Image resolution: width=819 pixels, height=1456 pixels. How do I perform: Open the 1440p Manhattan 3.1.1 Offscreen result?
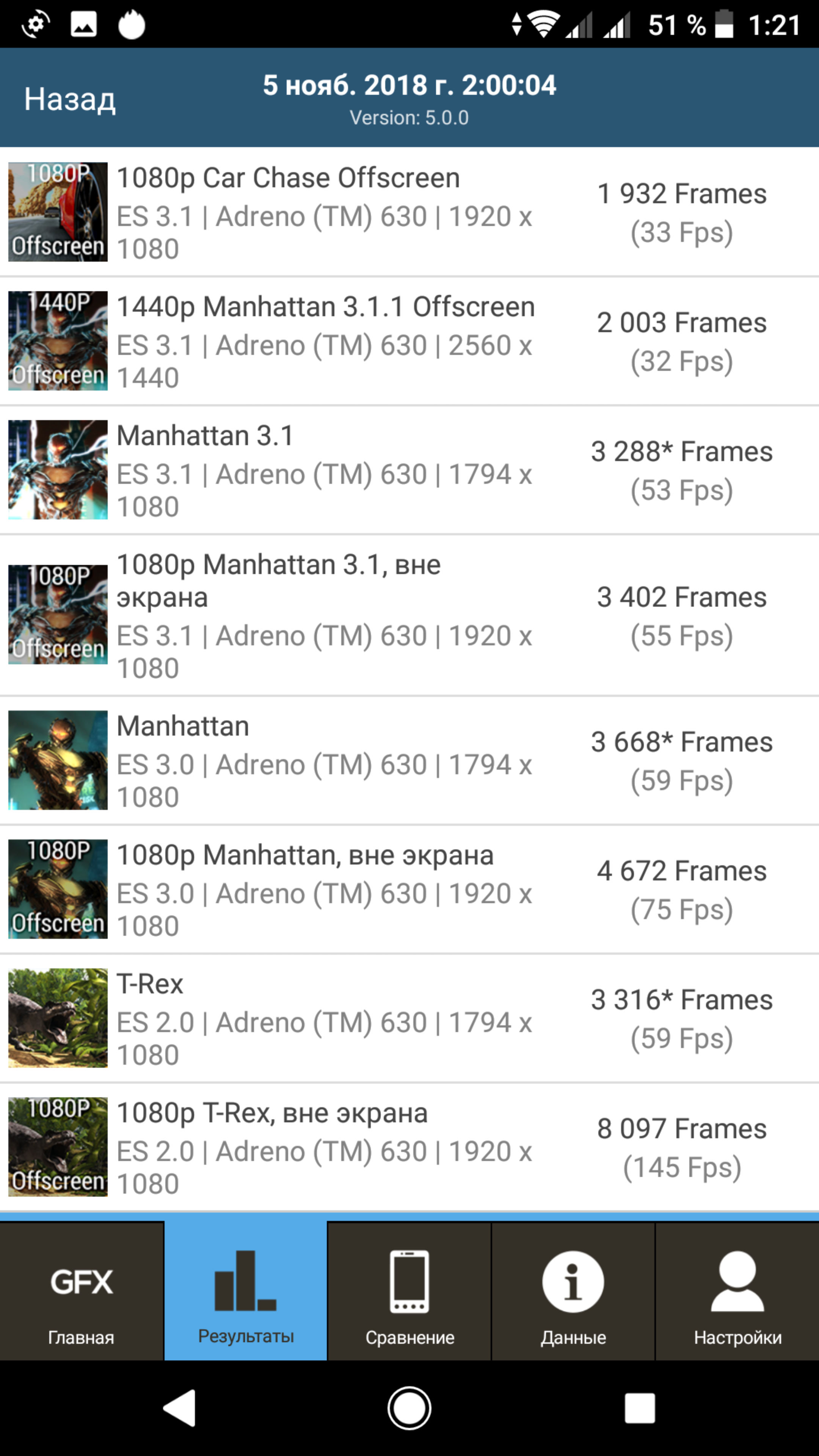[x=409, y=341]
